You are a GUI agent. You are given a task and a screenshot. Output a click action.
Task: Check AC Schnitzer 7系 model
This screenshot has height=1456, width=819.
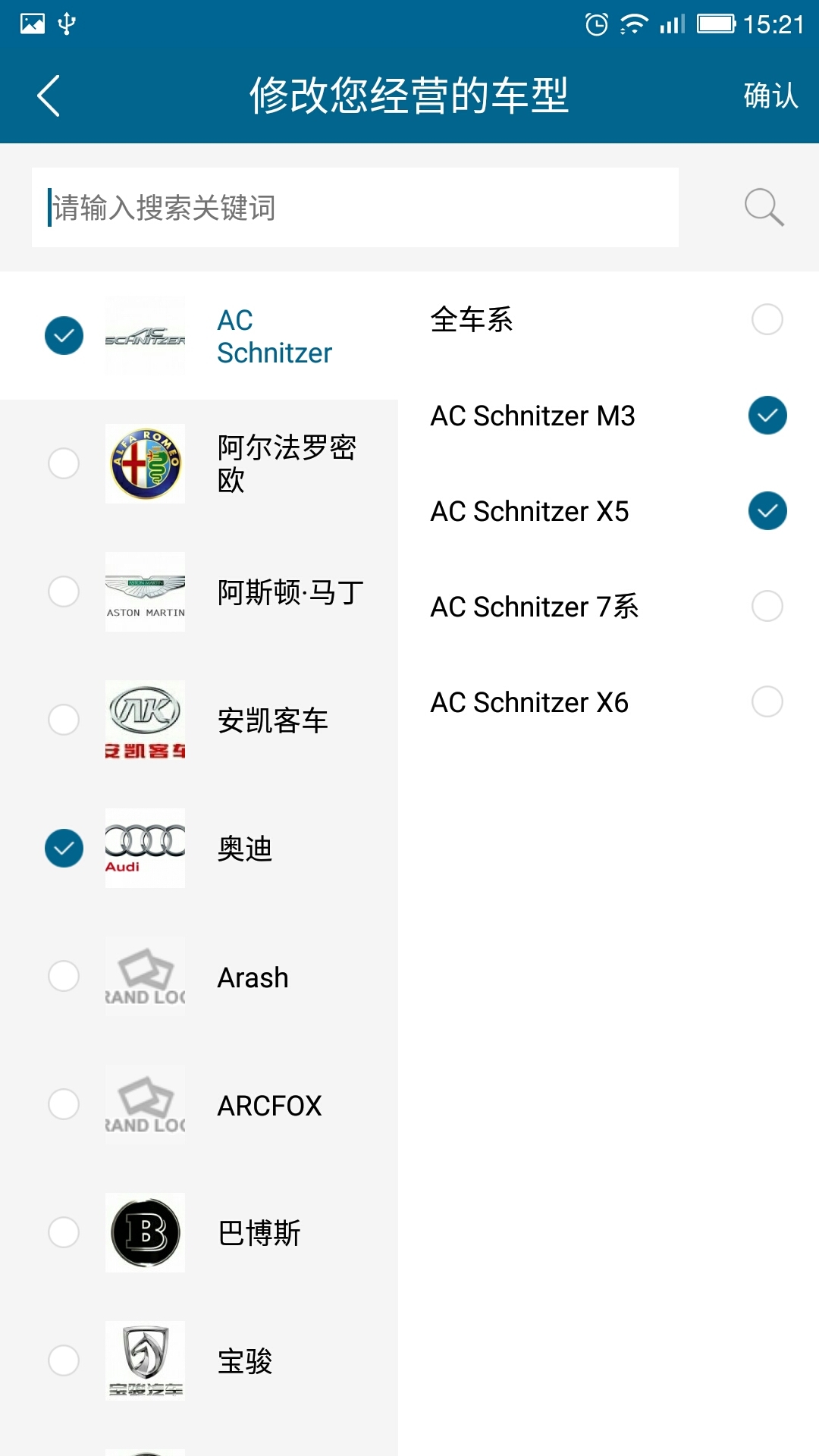[x=767, y=607]
